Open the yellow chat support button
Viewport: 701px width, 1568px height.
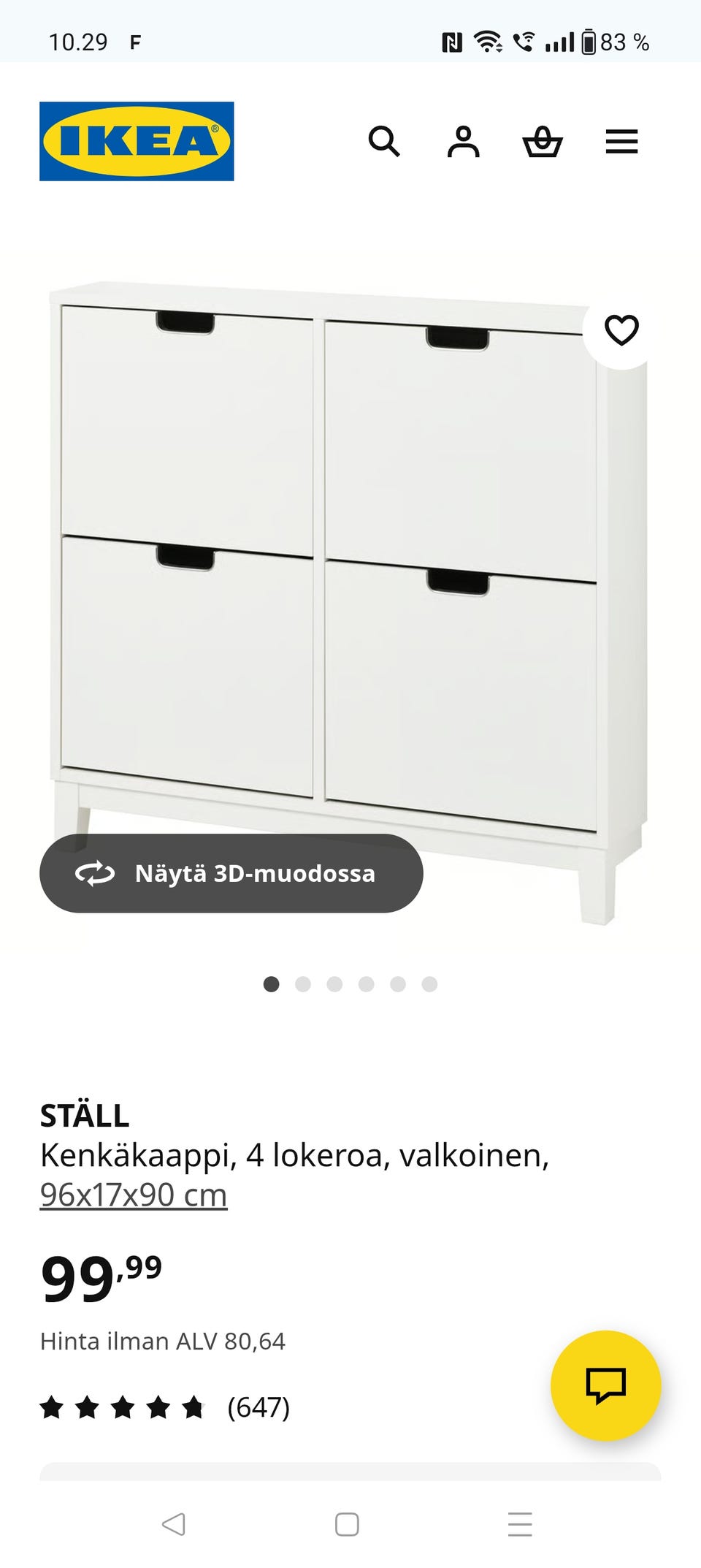(605, 1385)
